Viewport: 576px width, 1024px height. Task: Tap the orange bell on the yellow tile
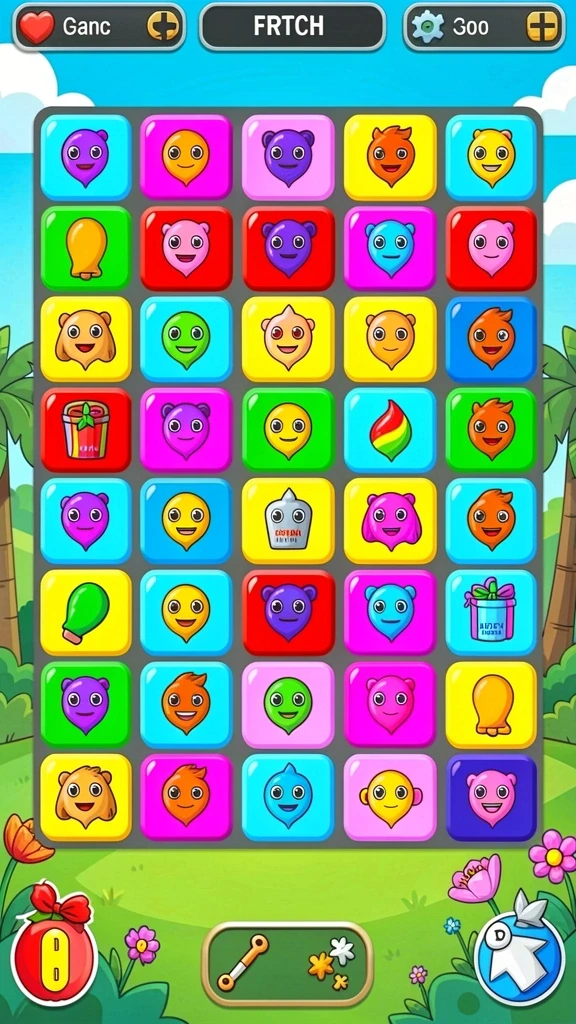[491, 704]
